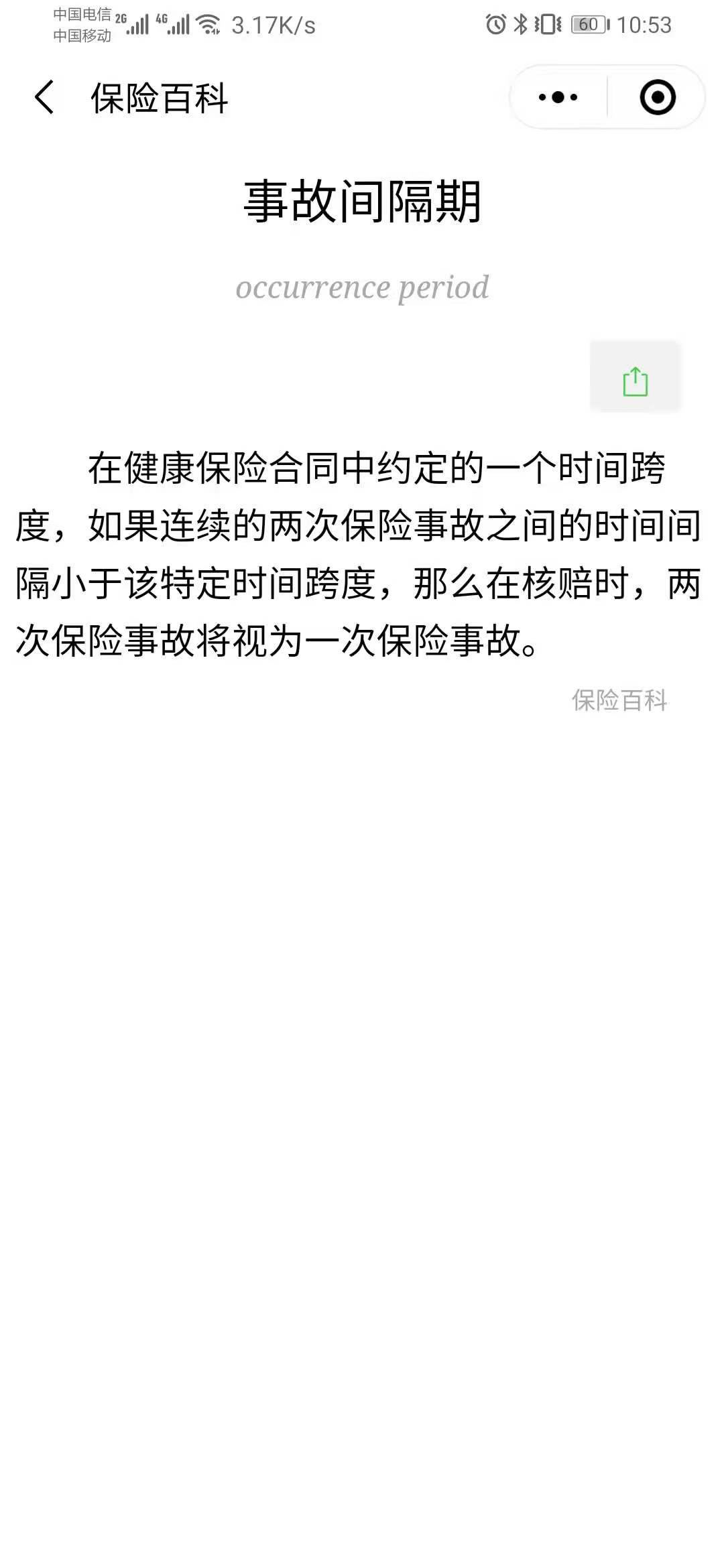This screenshot has height=1568, width=724.
Task: Share the 事故间隔期 entry
Action: pyautogui.click(x=635, y=376)
